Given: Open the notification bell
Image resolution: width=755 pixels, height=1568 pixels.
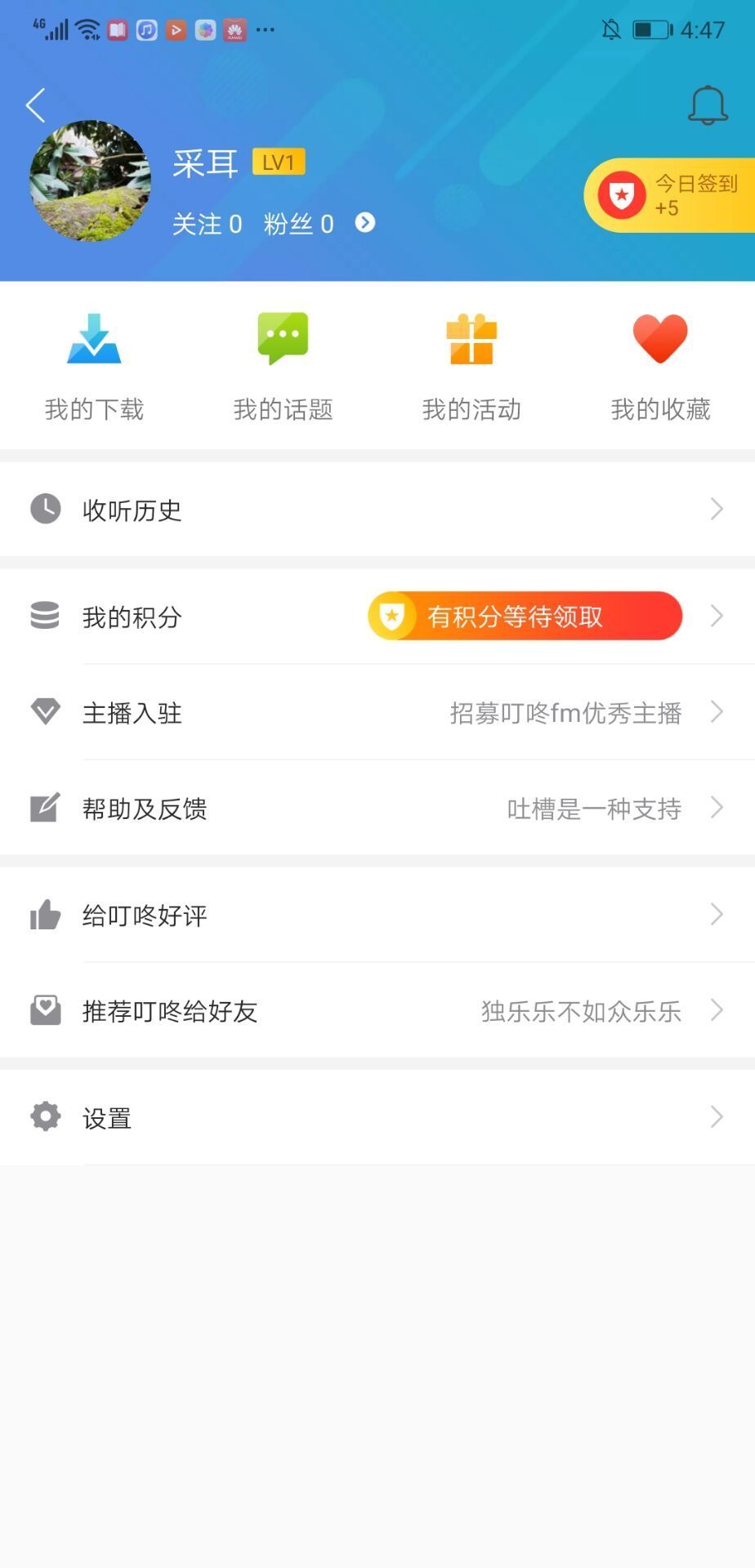Looking at the screenshot, I should click(708, 105).
